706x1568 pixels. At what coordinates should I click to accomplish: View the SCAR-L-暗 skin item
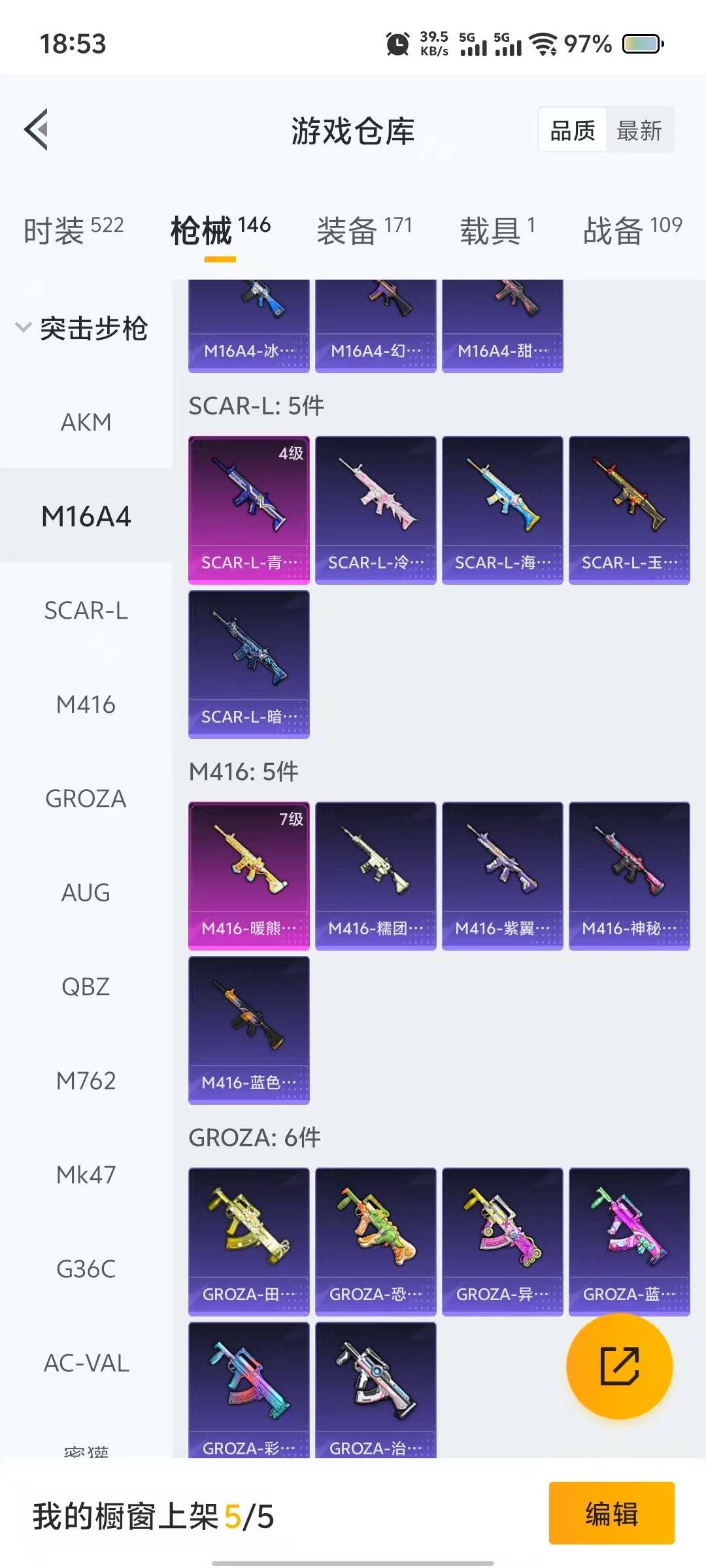click(249, 664)
